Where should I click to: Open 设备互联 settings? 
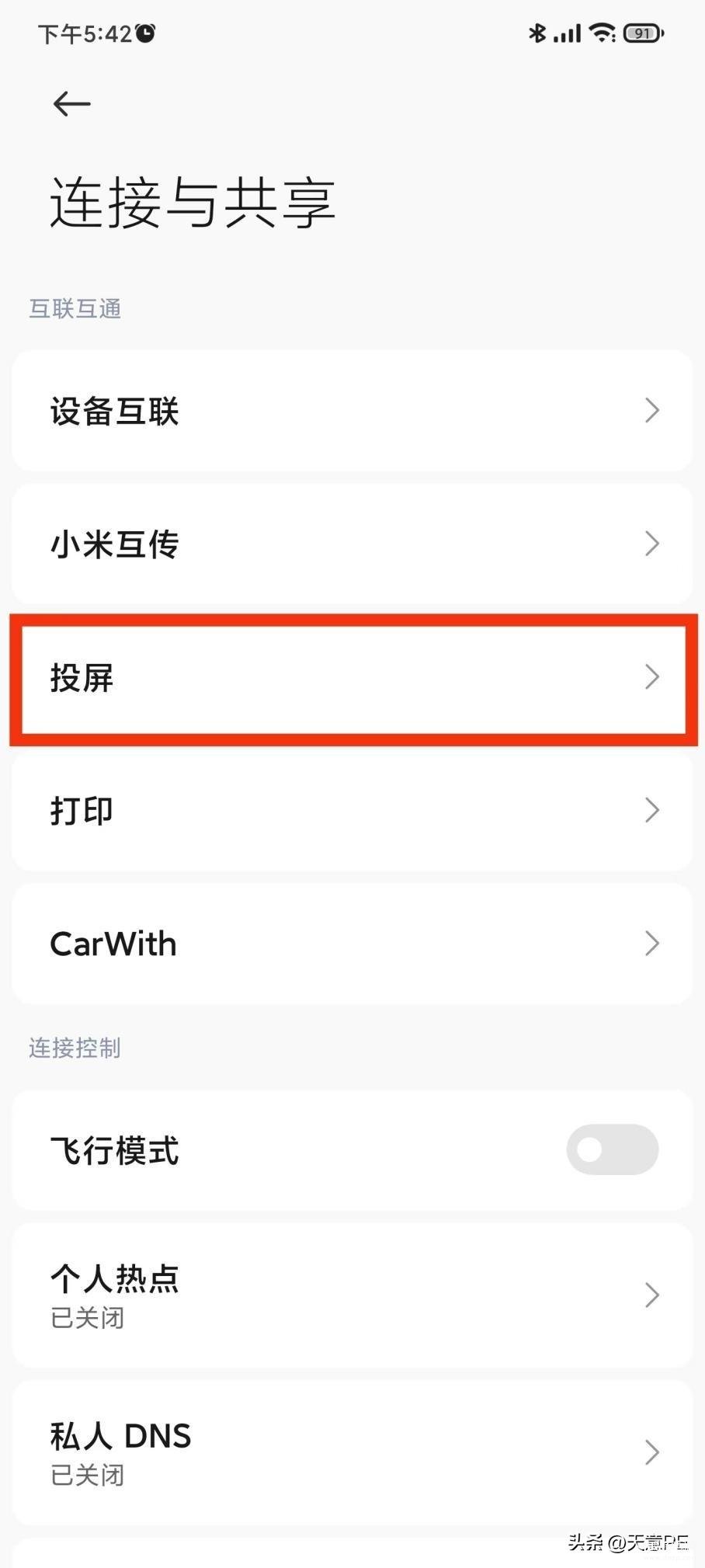(x=352, y=410)
